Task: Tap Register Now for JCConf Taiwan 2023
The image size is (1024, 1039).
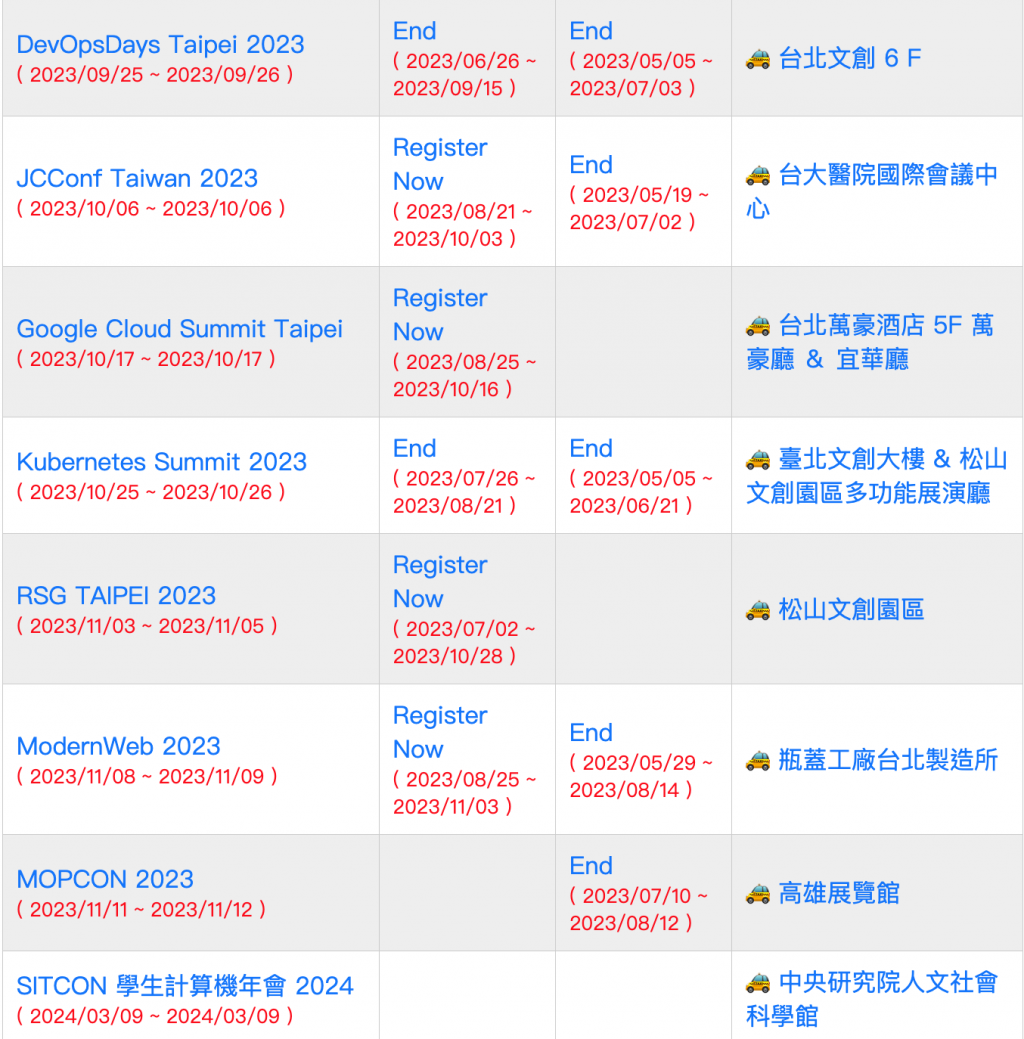Action: pos(439,165)
